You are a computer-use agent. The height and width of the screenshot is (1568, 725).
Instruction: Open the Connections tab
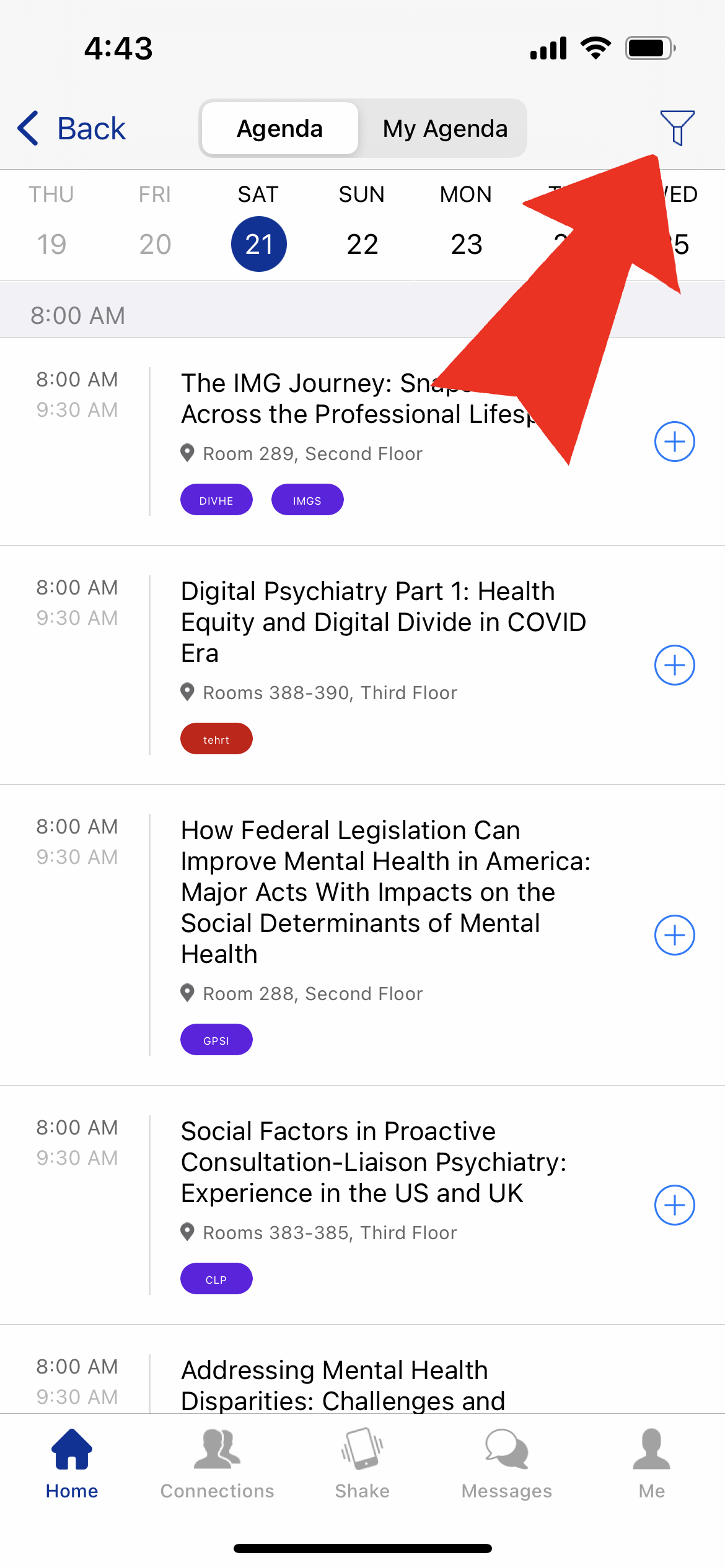click(217, 1464)
